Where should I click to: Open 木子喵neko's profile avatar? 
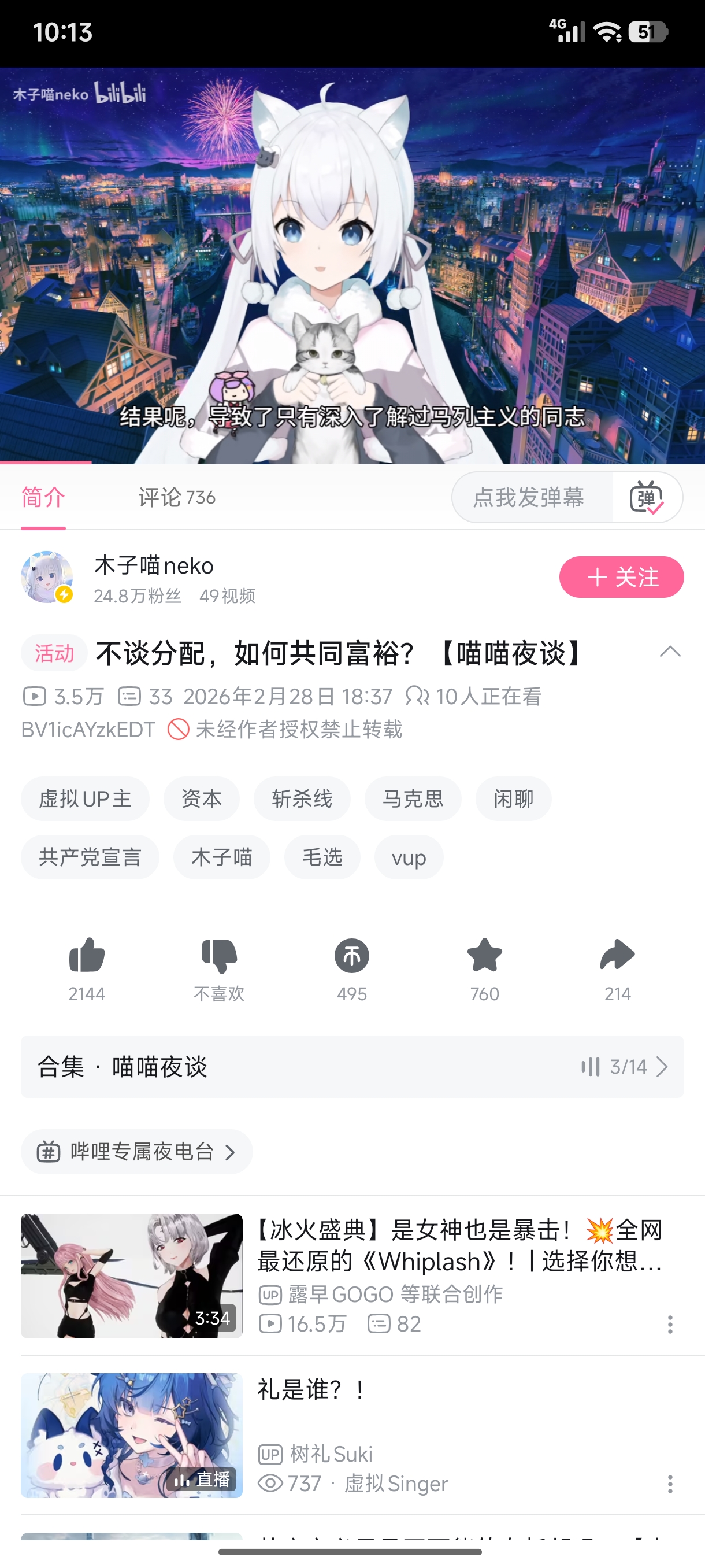tap(47, 576)
